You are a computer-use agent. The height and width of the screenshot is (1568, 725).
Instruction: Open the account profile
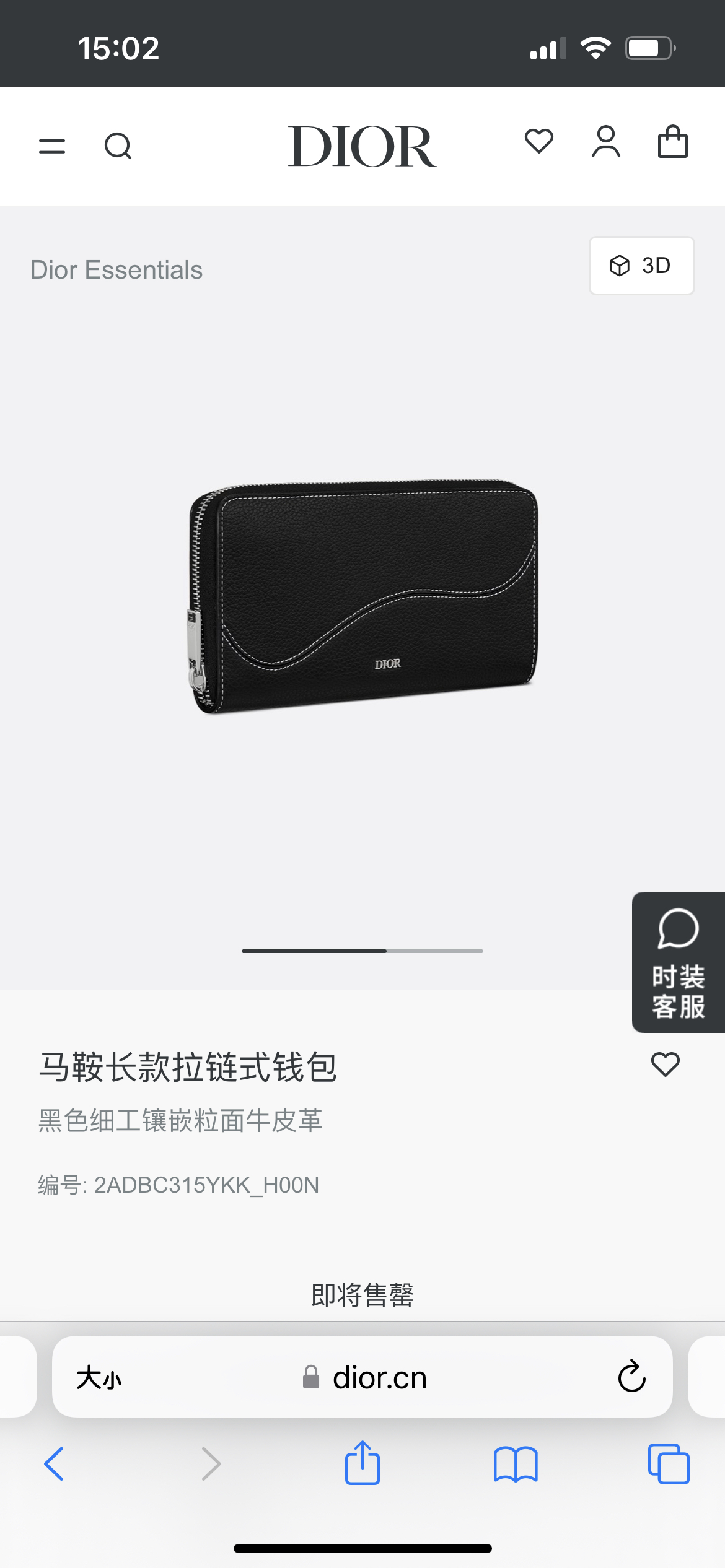(x=605, y=142)
